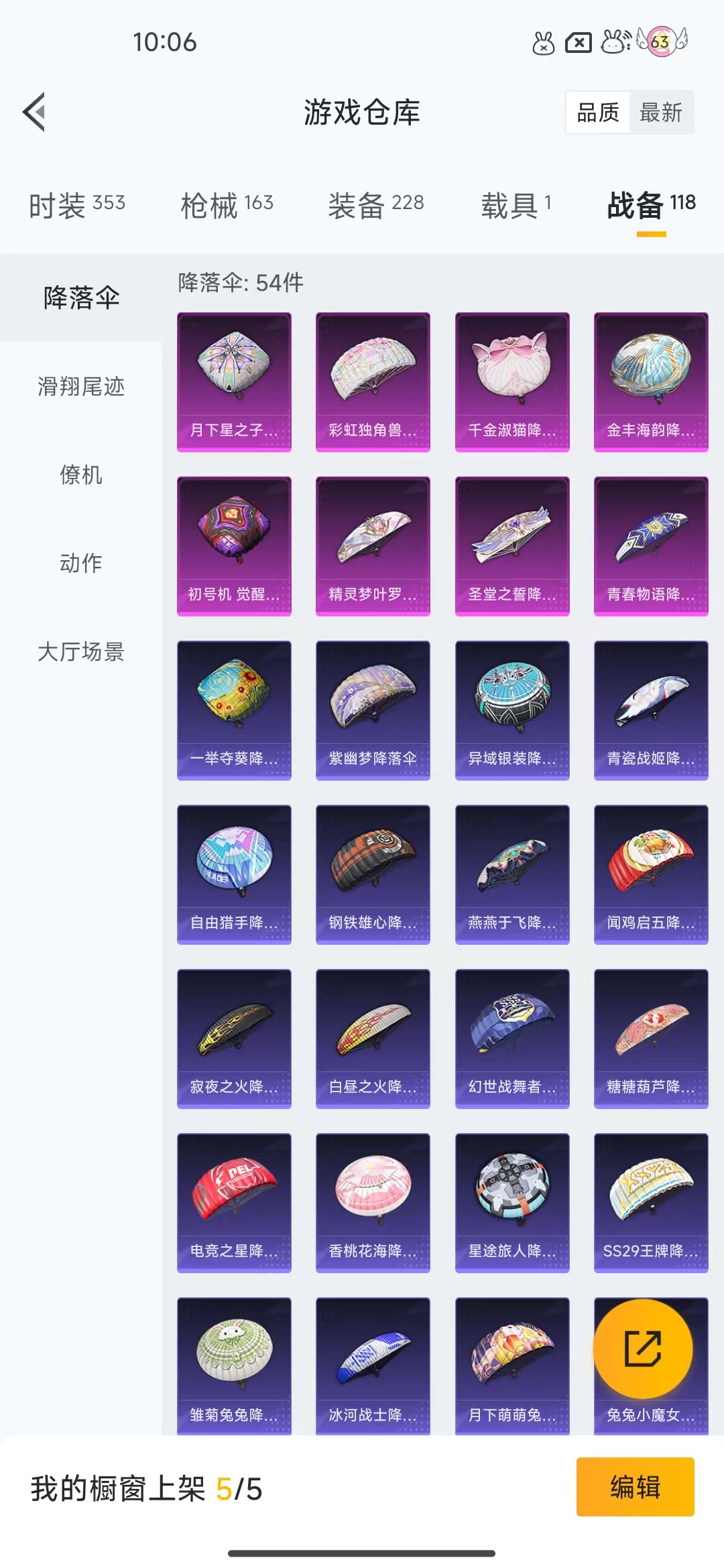View the 电竞之星 parachute item

pos(234,1203)
